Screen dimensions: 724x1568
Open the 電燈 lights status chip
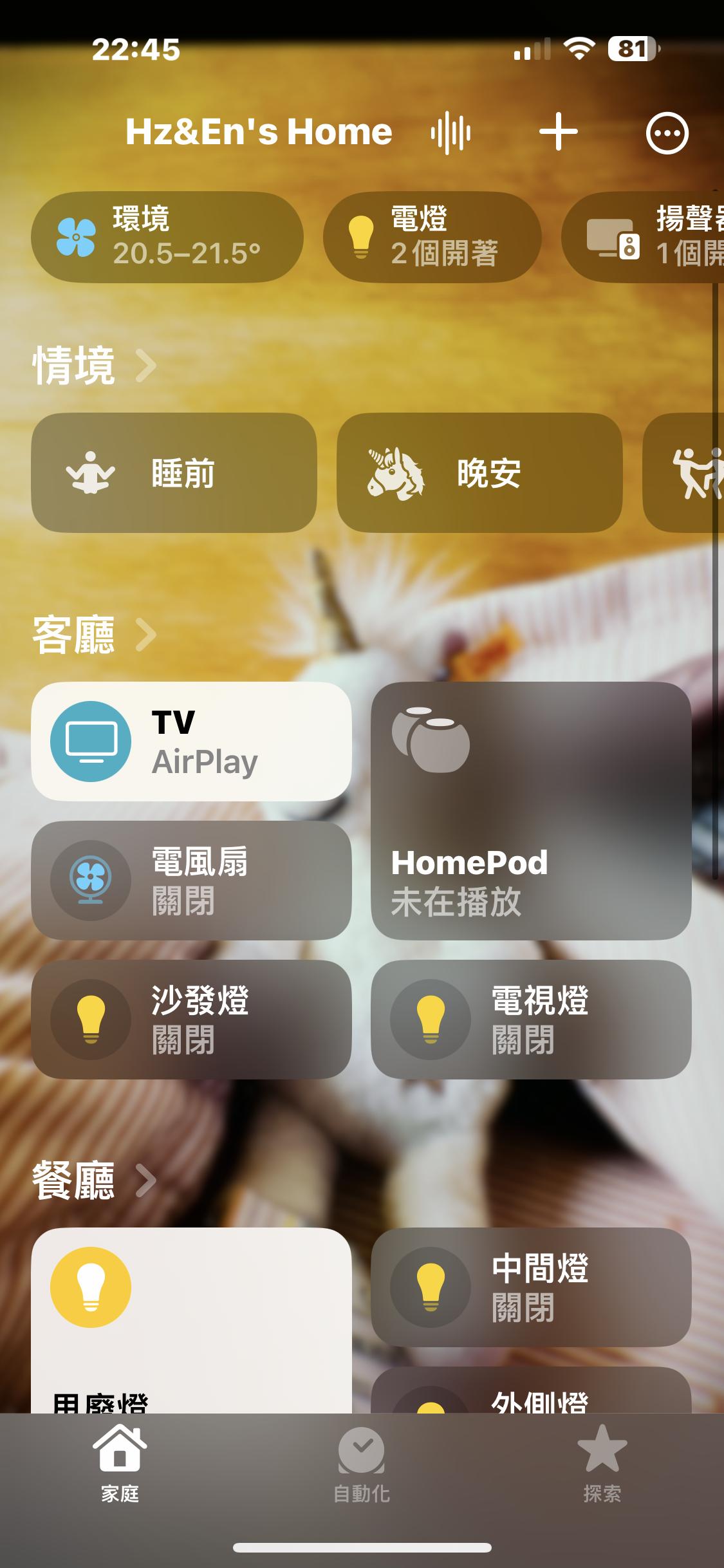coord(432,237)
